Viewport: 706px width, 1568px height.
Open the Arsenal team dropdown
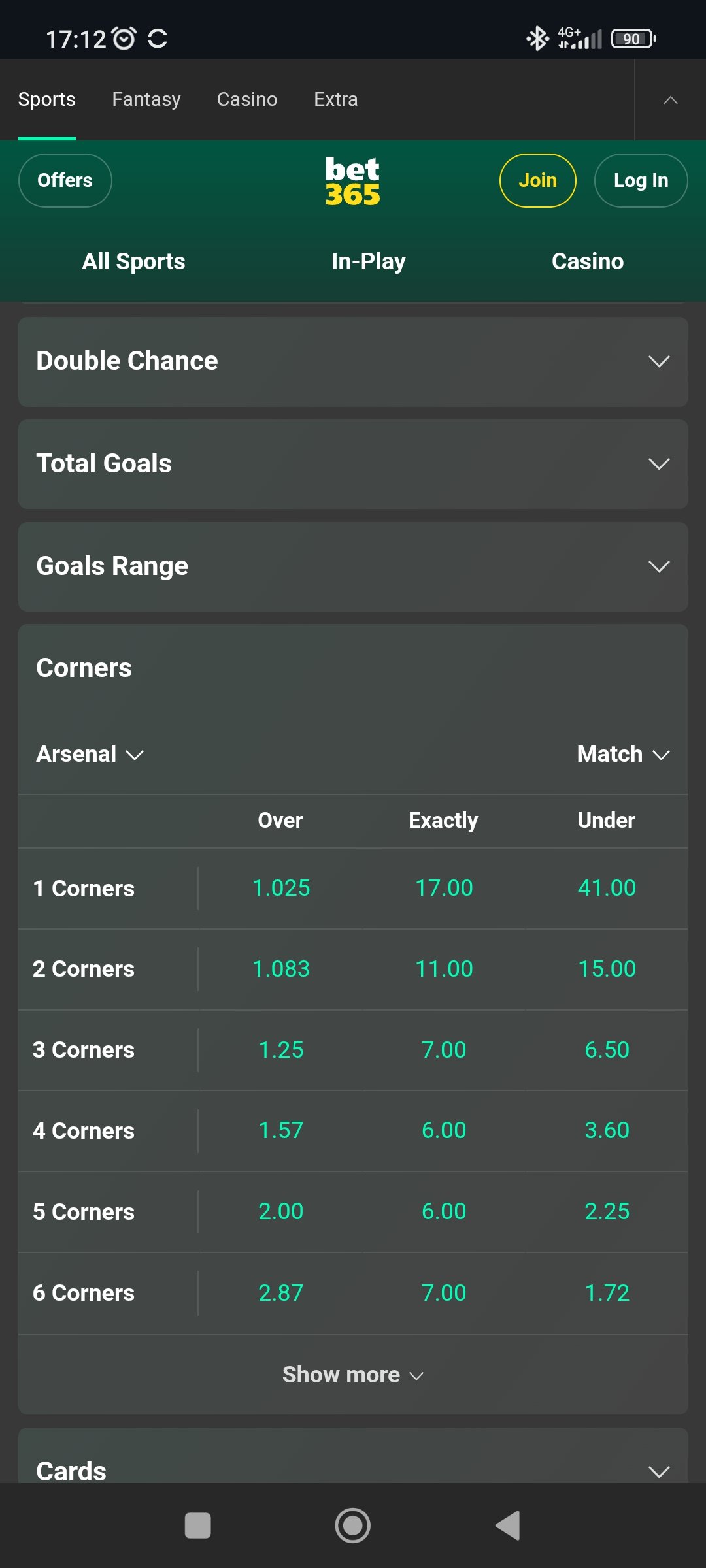[90, 754]
